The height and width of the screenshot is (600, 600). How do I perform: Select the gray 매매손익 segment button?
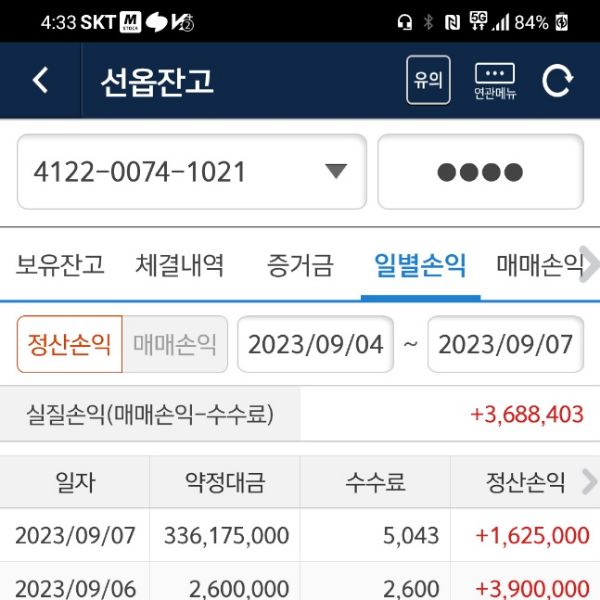pos(176,345)
